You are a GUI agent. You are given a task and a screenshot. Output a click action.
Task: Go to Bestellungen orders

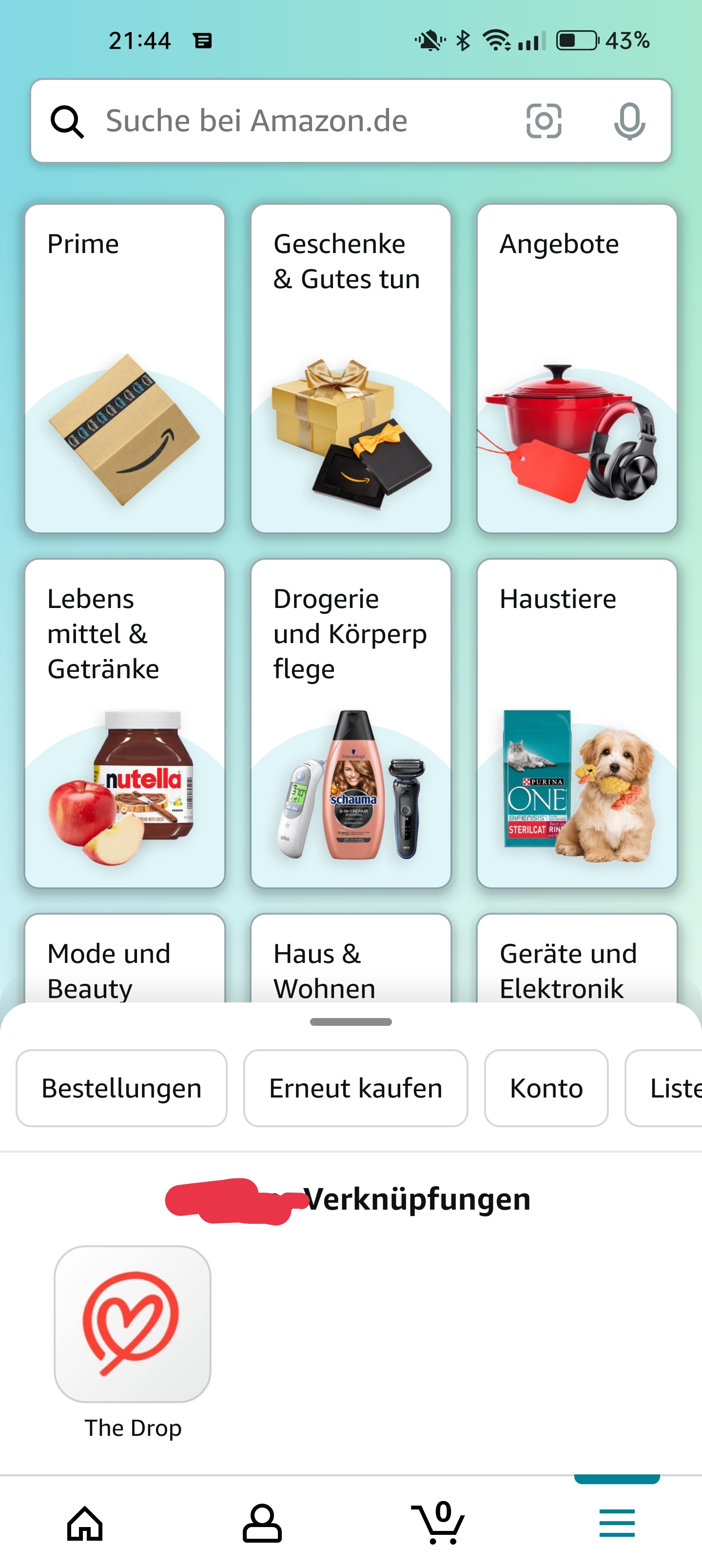coord(121,1088)
